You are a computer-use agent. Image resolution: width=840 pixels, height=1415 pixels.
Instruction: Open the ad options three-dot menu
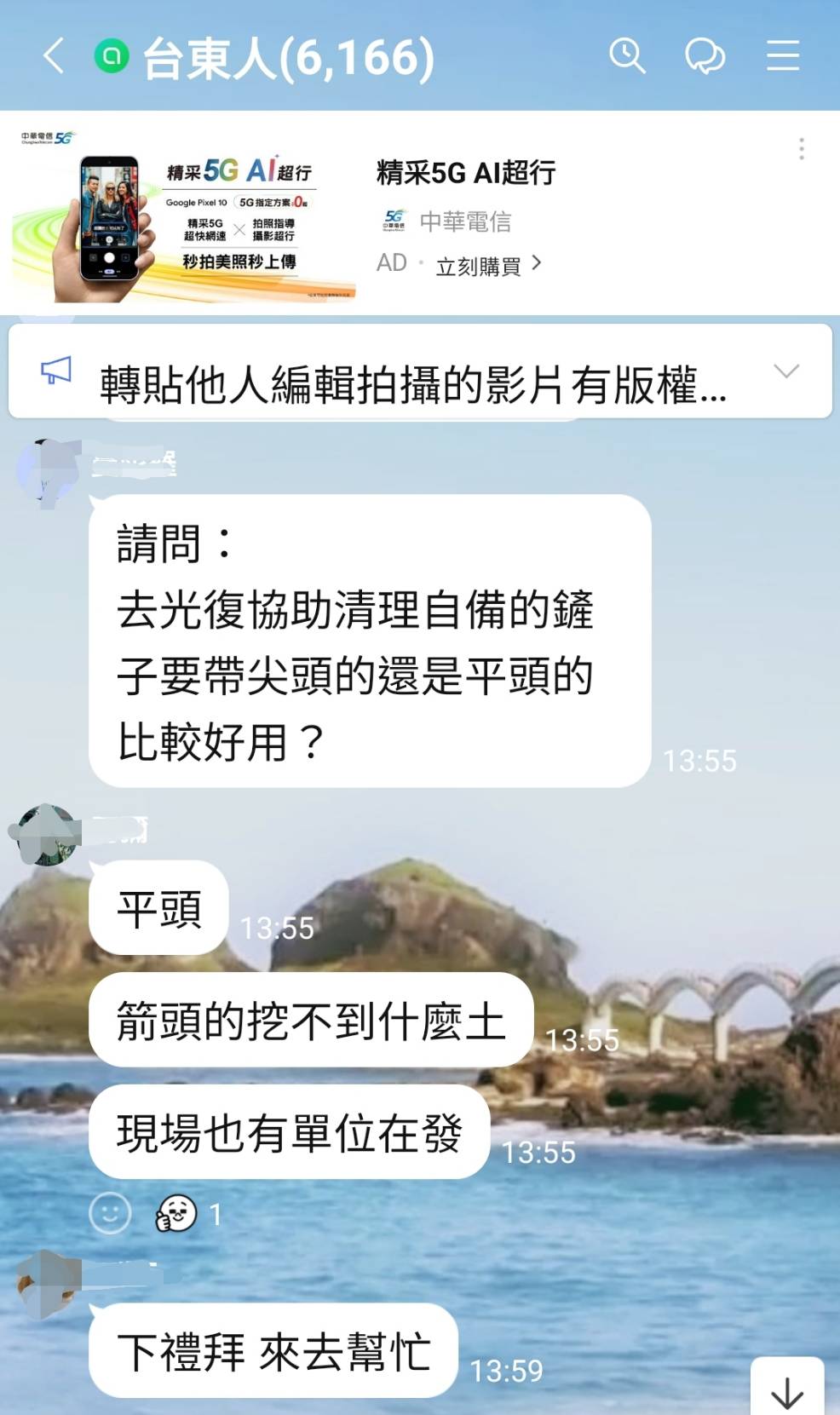pos(801,149)
